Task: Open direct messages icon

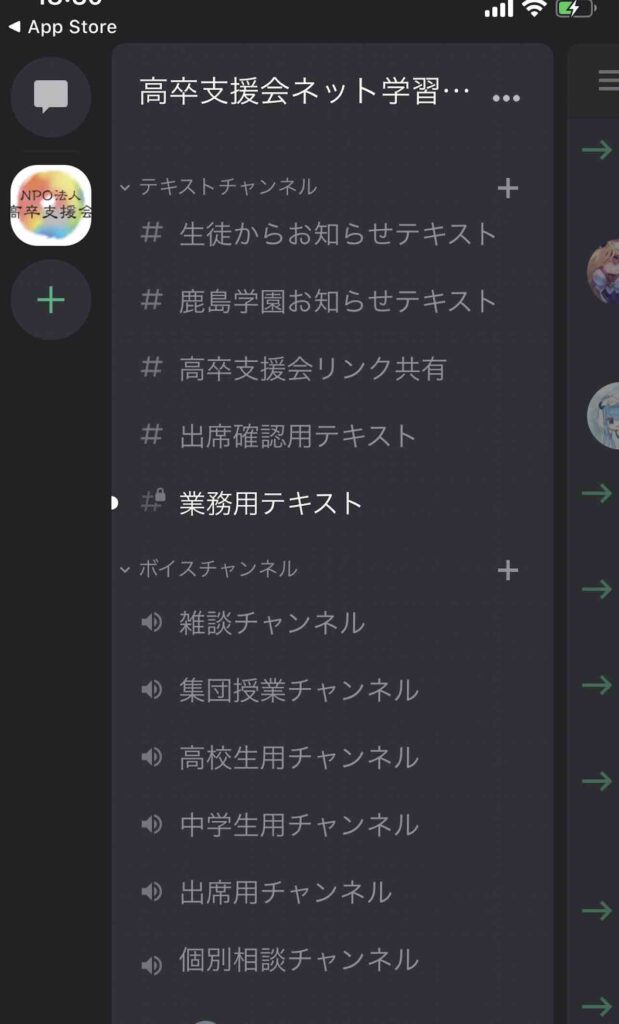Action: coord(50,97)
